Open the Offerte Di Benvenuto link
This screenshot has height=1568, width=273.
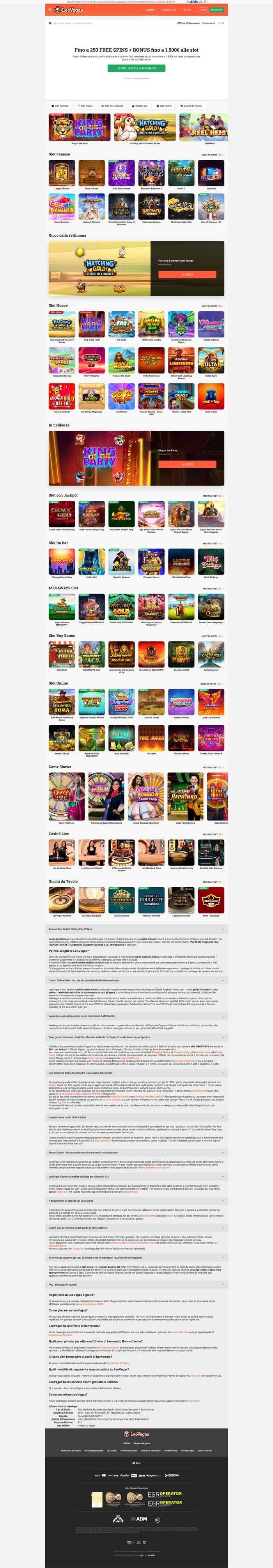point(188,23)
